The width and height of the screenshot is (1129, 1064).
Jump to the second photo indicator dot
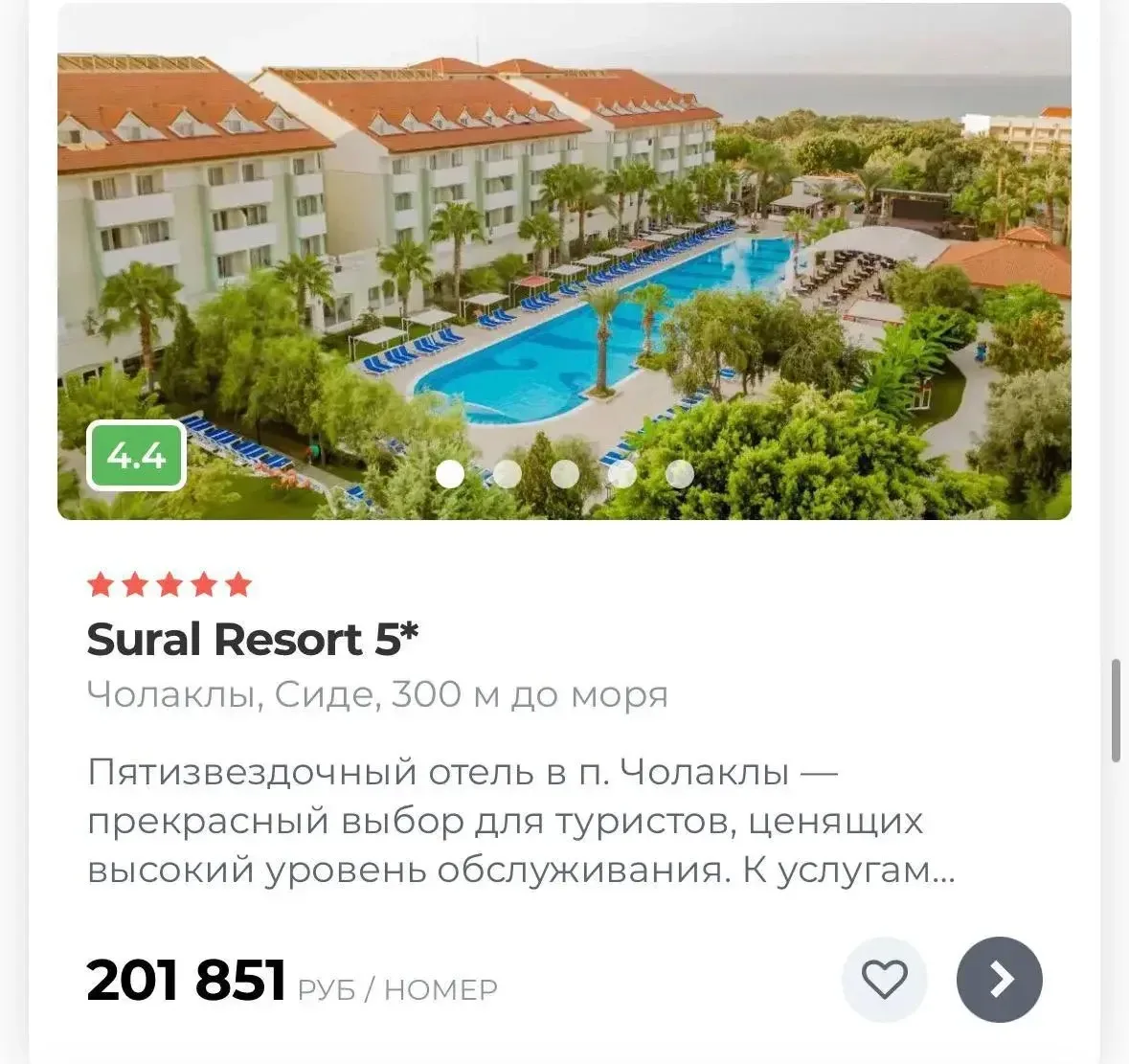point(507,473)
